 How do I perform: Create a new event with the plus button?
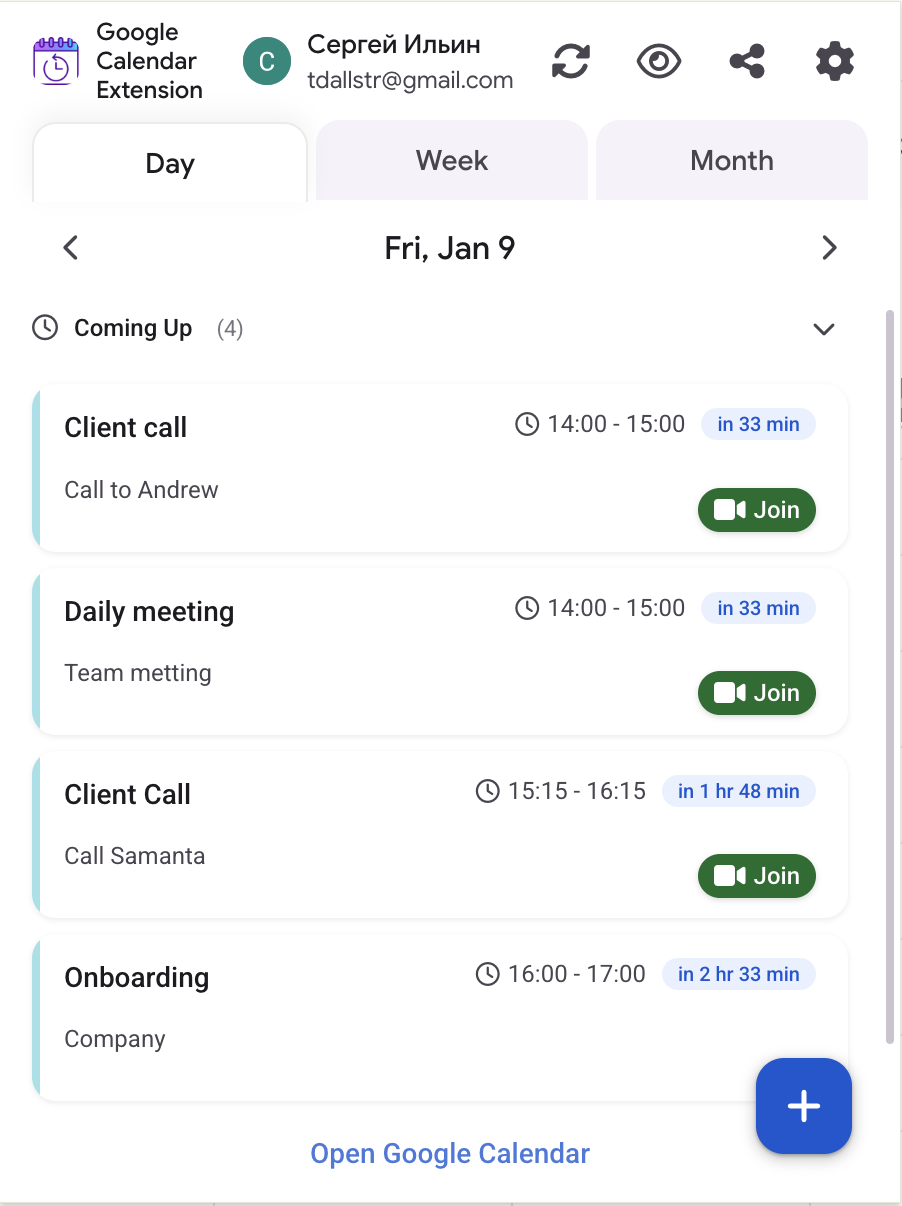click(803, 1106)
